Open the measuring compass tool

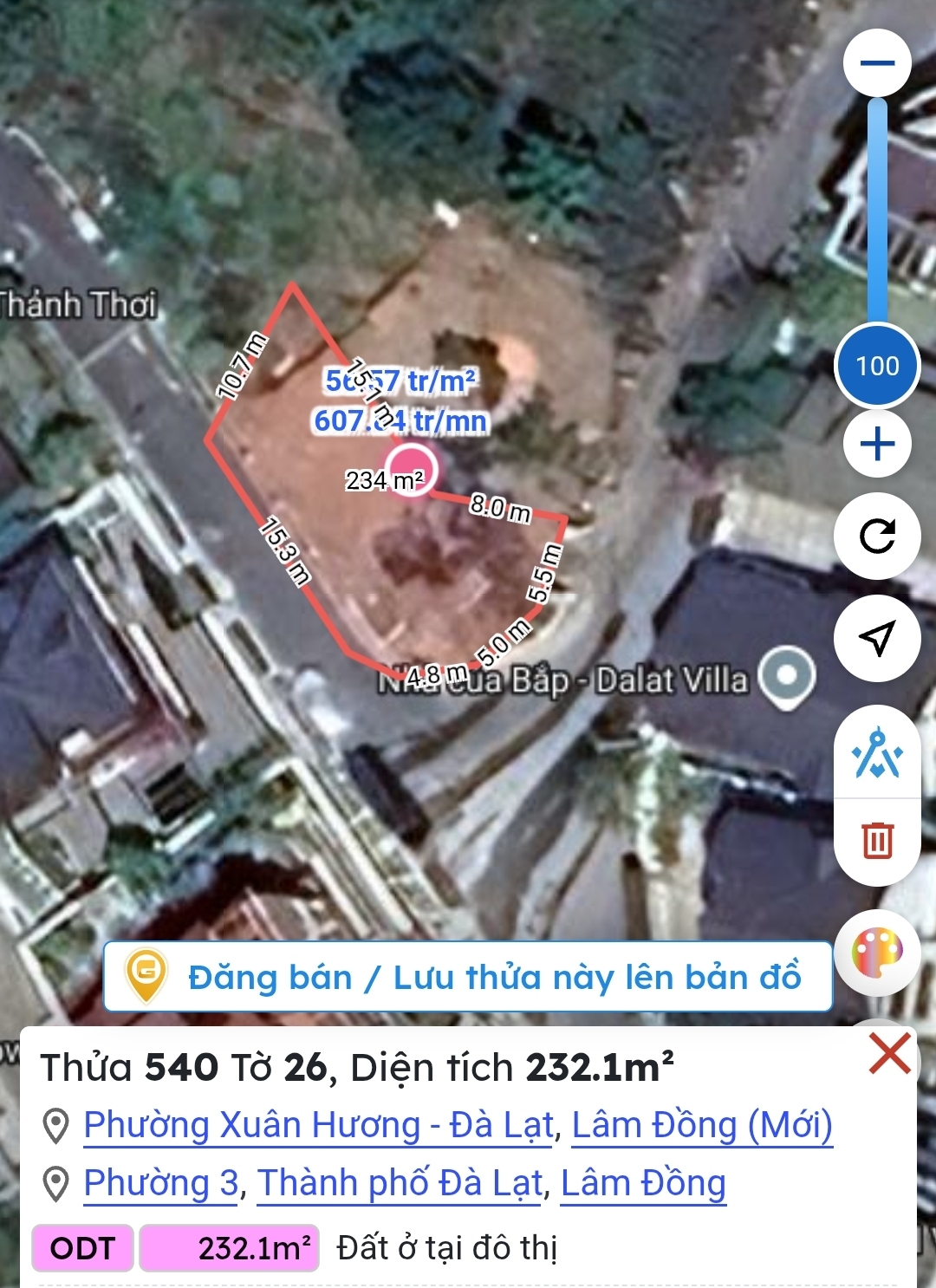[877, 753]
